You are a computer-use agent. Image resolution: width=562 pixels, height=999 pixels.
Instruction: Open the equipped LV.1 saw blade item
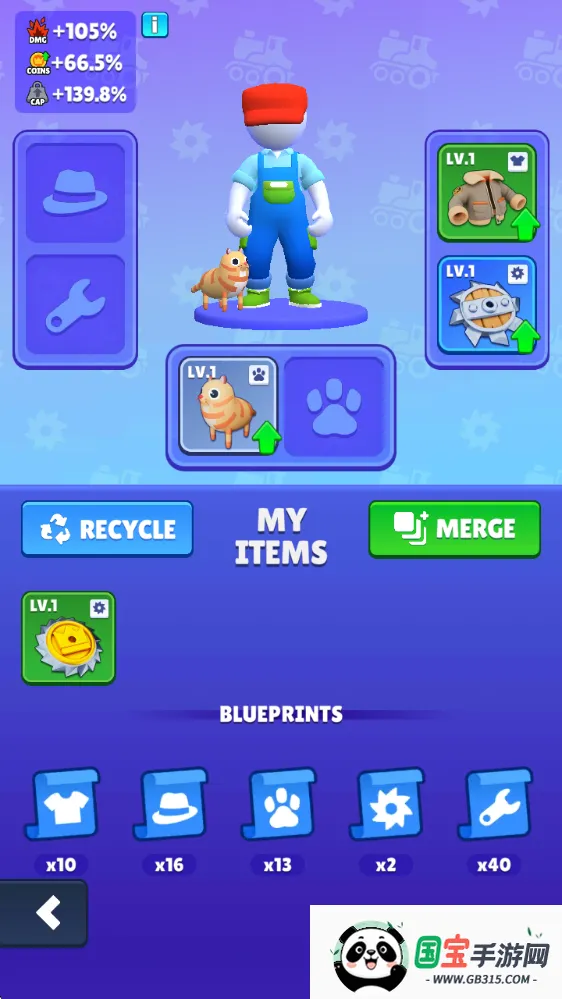click(x=487, y=305)
